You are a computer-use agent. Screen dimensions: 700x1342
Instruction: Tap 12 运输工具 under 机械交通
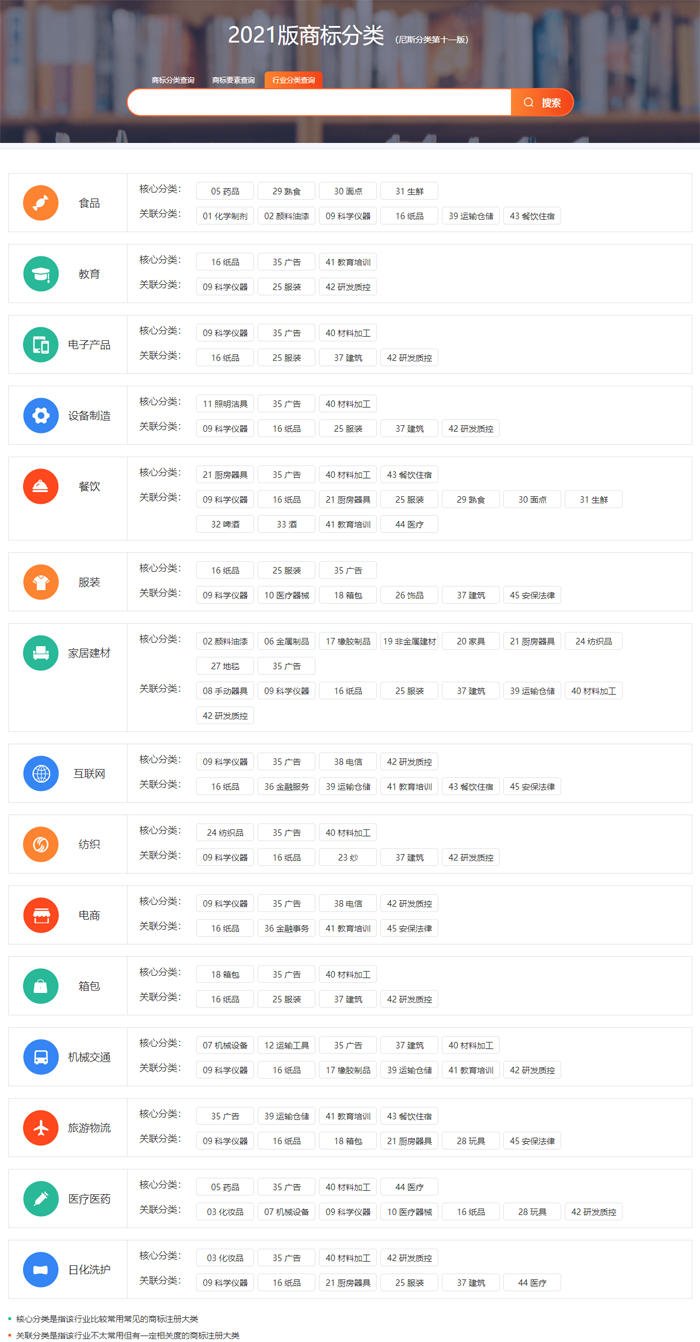[x=286, y=1045]
